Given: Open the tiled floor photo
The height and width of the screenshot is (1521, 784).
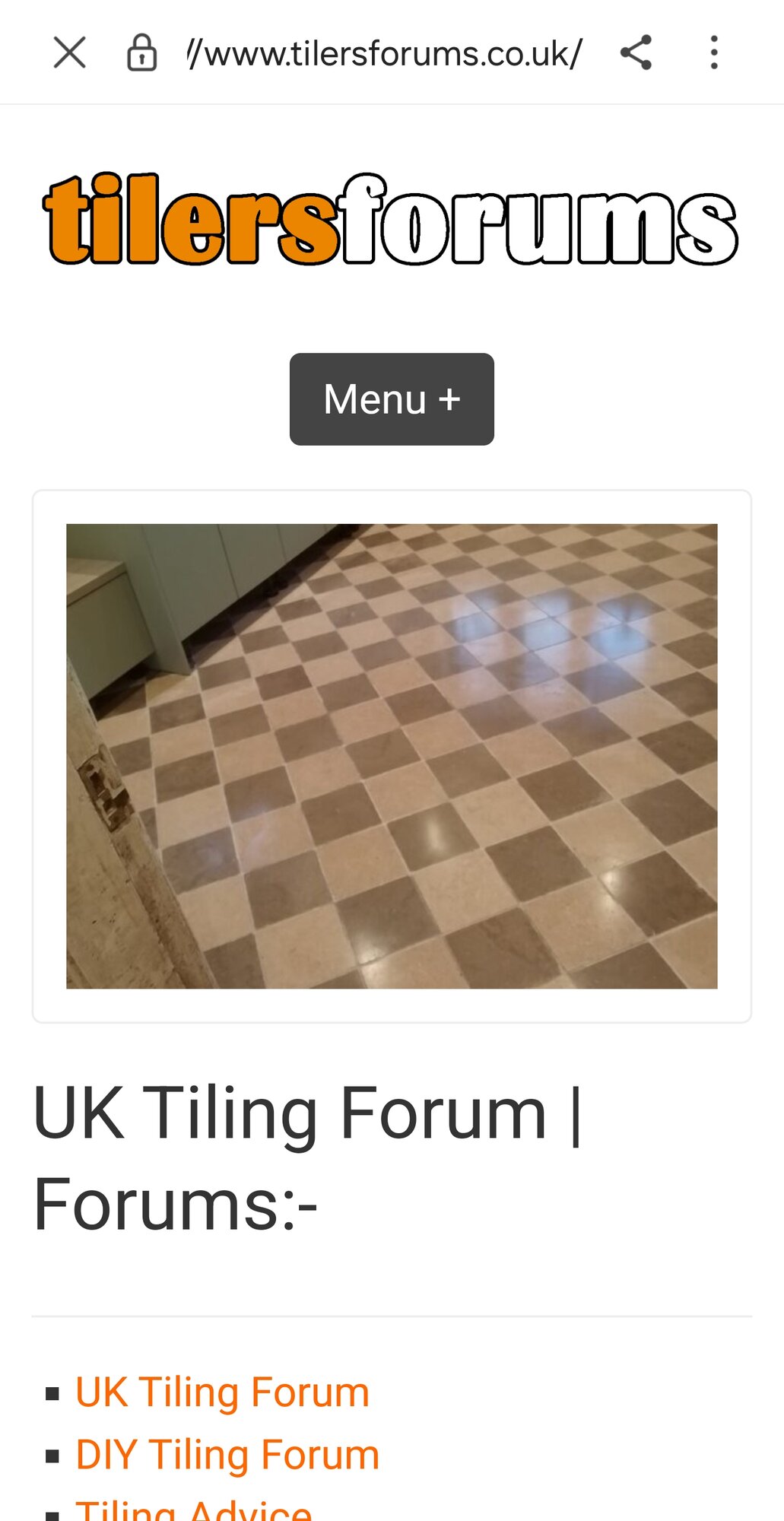Looking at the screenshot, I should point(392,756).
